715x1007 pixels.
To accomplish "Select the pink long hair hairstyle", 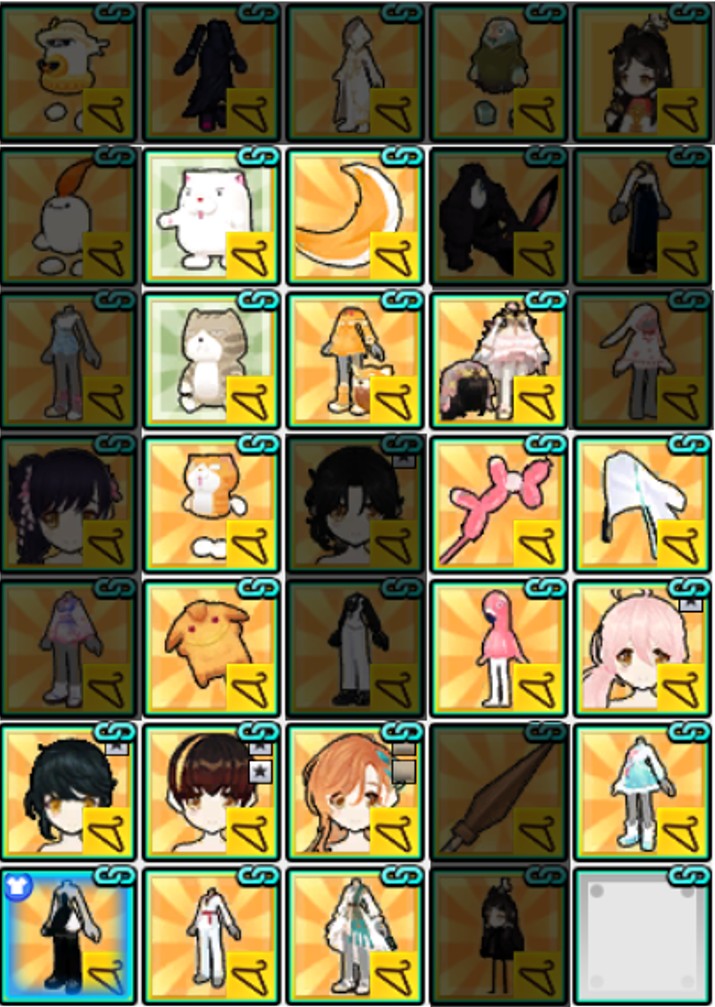I will click(x=640, y=647).
